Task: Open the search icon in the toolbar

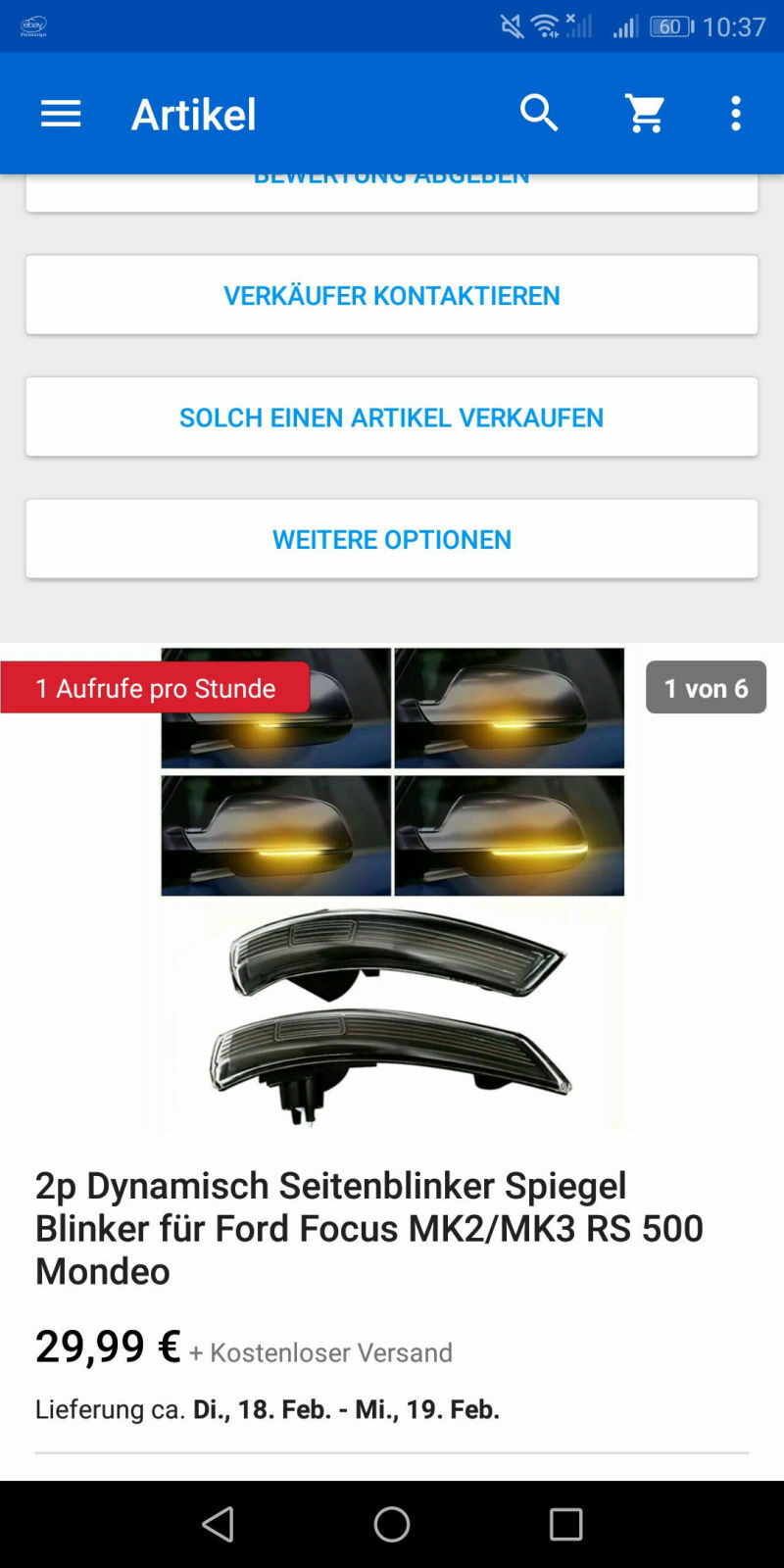Action: tap(539, 113)
